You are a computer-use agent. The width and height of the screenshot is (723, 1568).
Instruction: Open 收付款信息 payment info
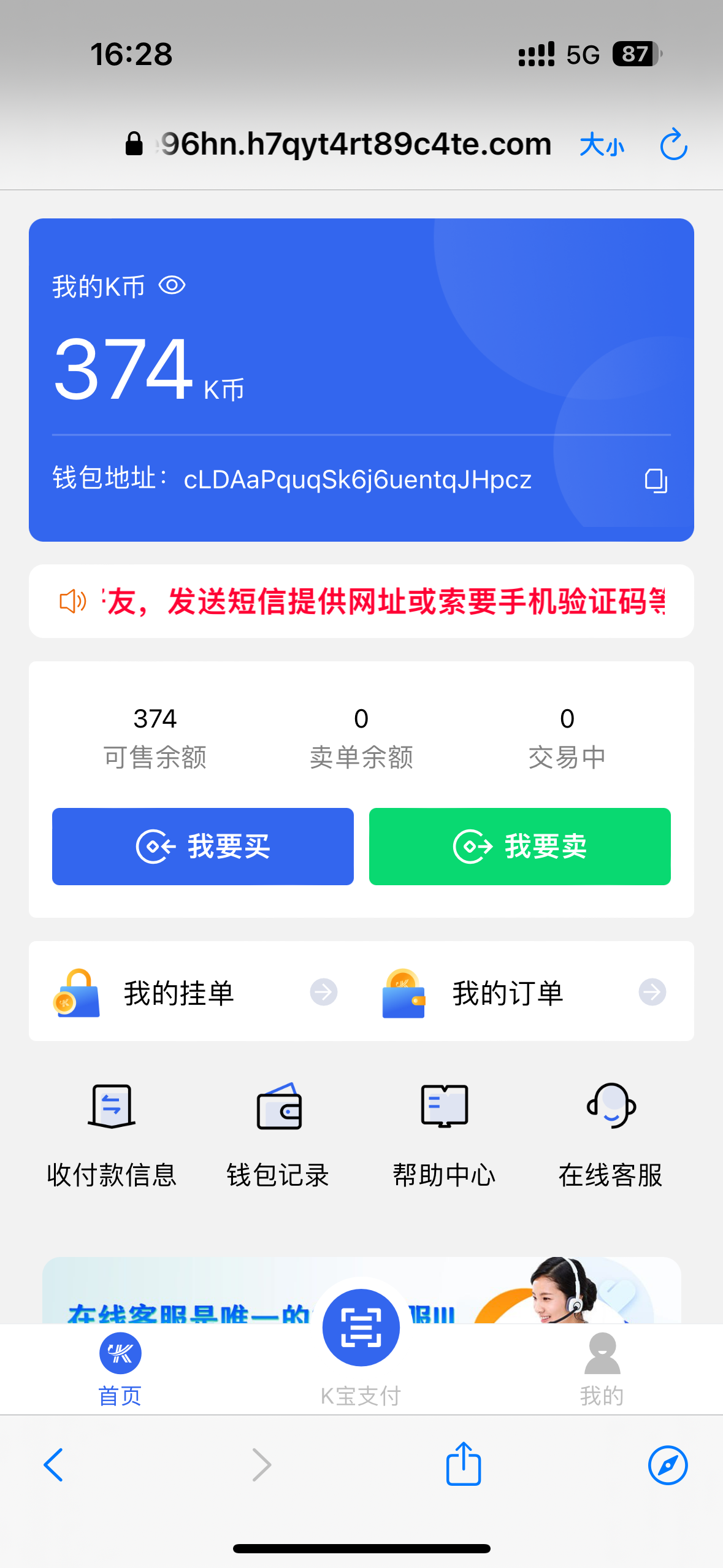click(112, 1135)
